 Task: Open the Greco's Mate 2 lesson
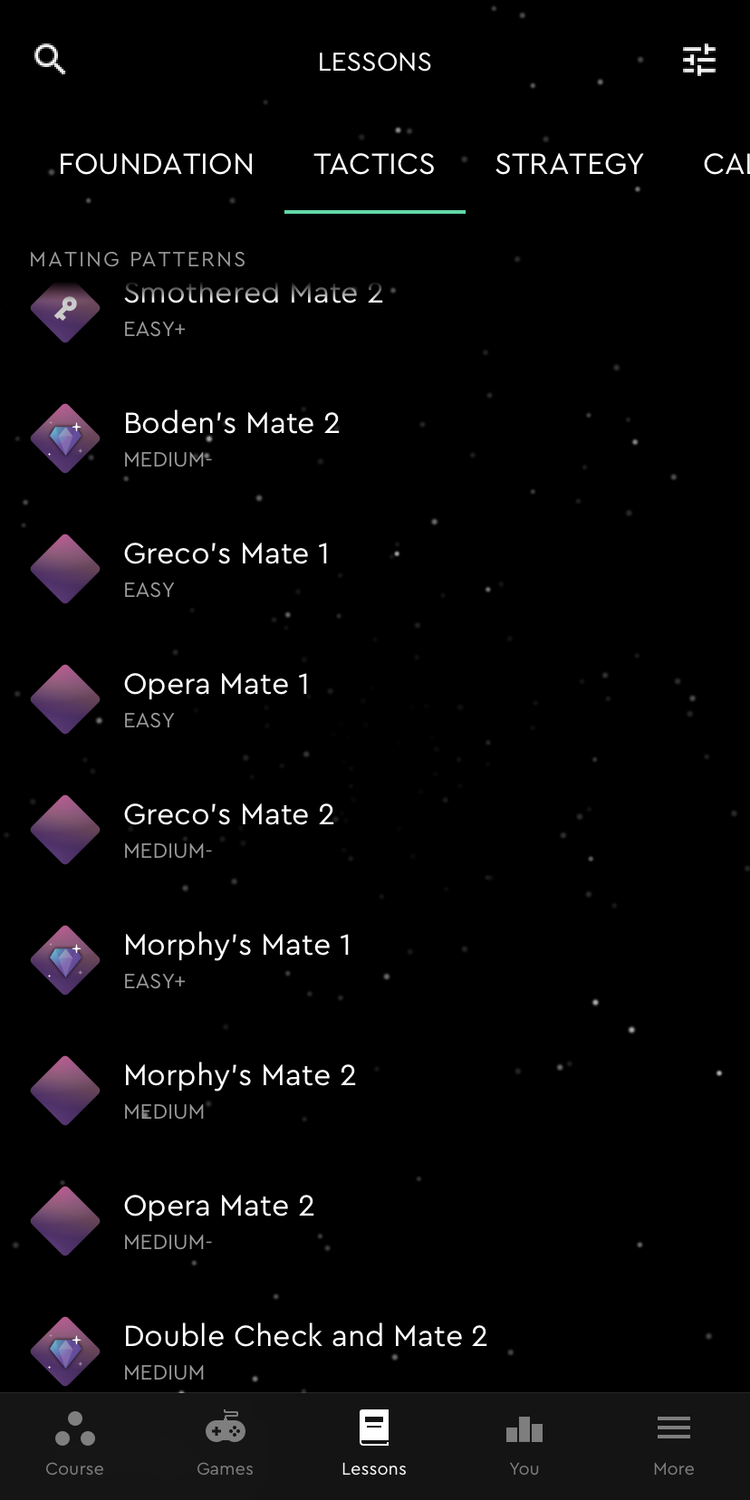coord(228,828)
